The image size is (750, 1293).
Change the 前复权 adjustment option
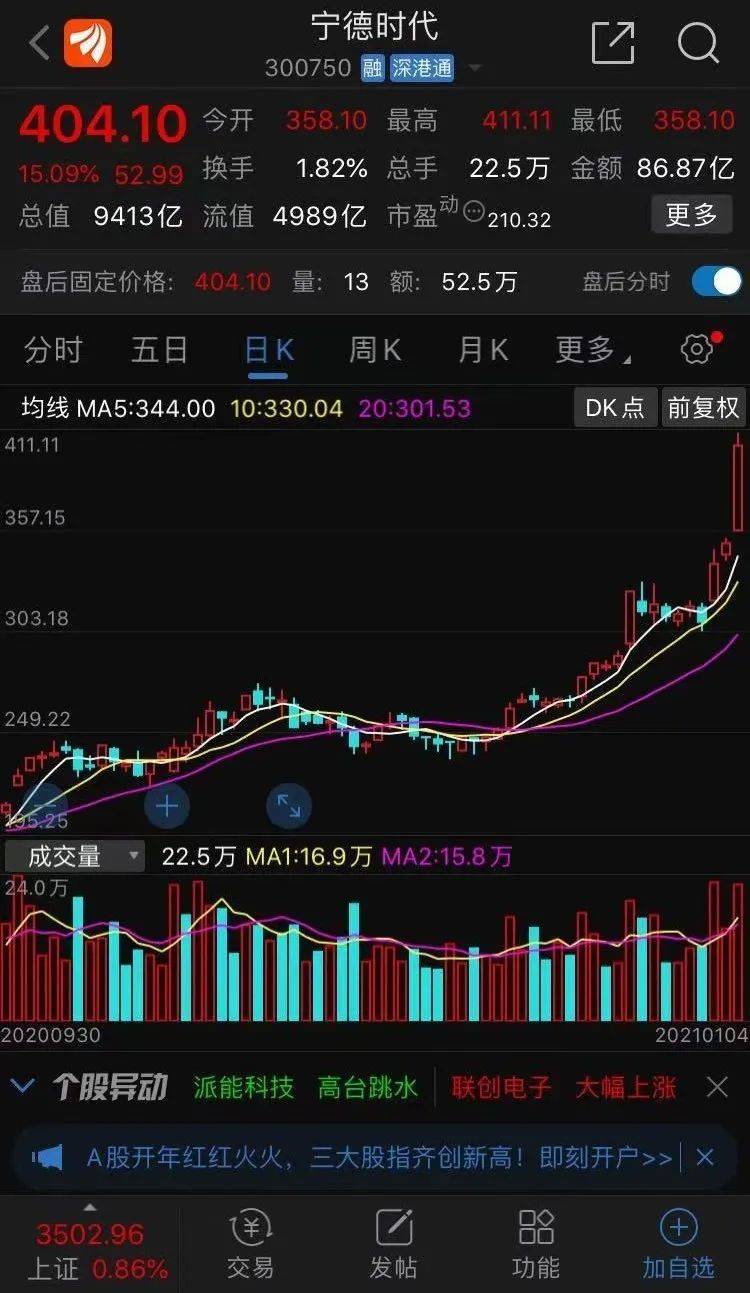703,408
